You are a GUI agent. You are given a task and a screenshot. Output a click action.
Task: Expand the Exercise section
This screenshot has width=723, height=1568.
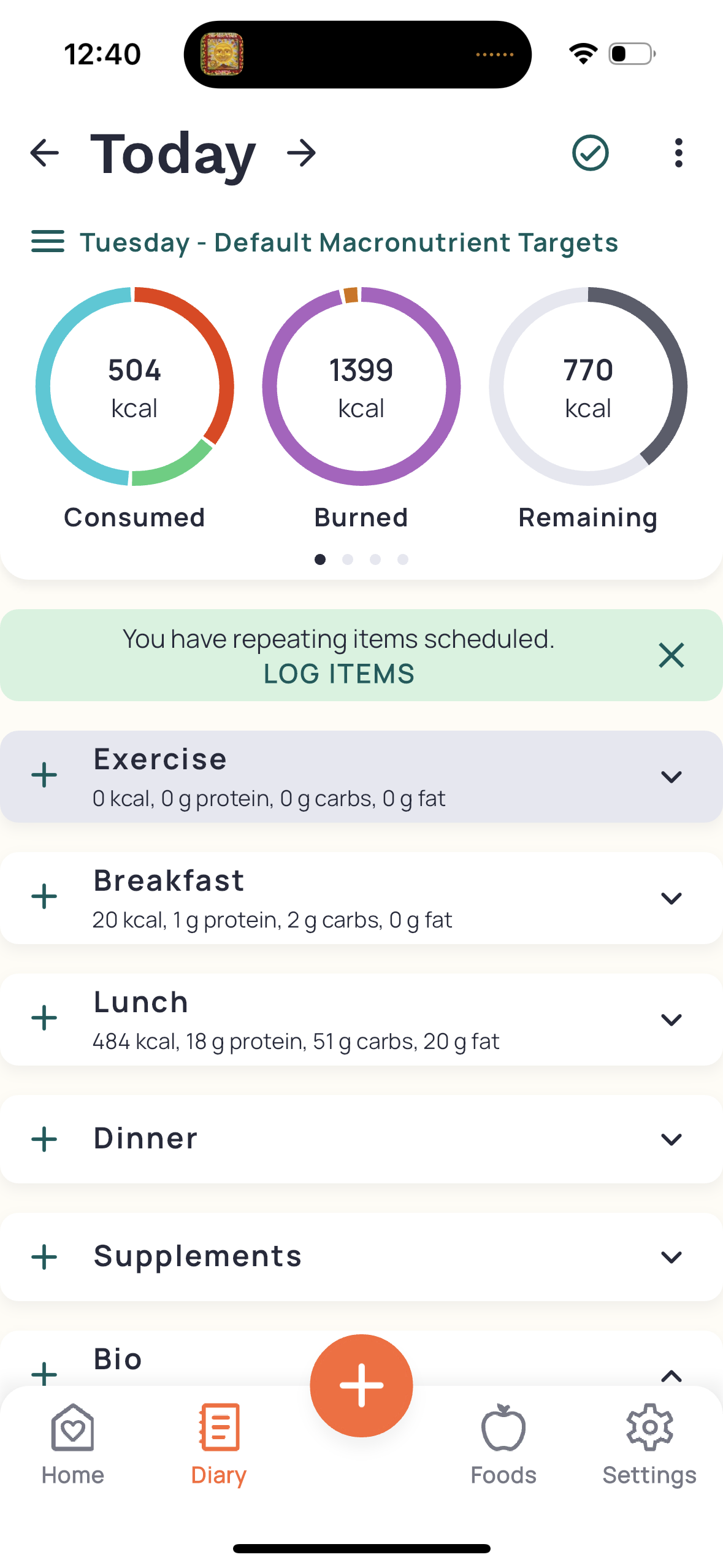click(x=671, y=777)
